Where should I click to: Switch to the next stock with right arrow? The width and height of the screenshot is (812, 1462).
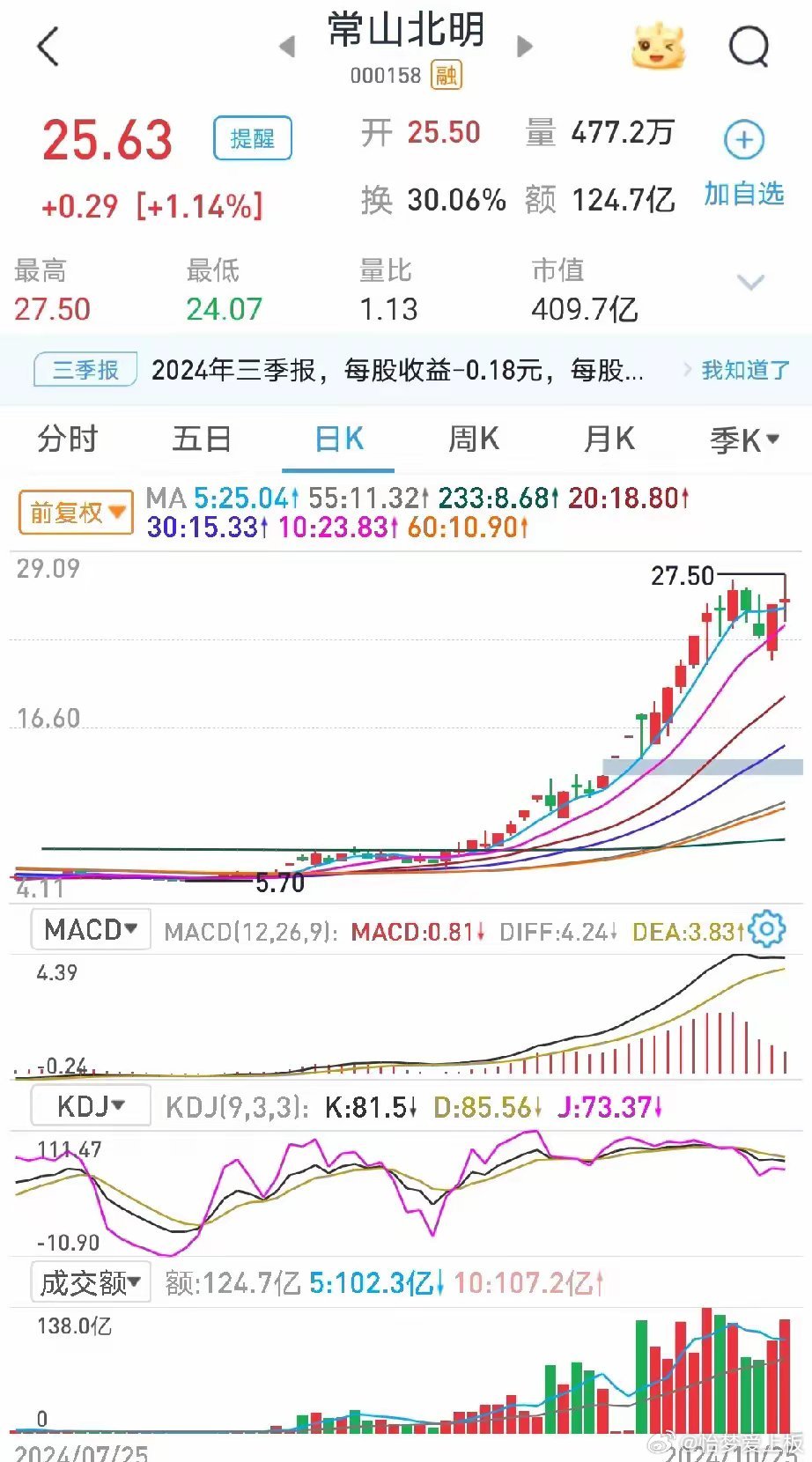point(525,46)
